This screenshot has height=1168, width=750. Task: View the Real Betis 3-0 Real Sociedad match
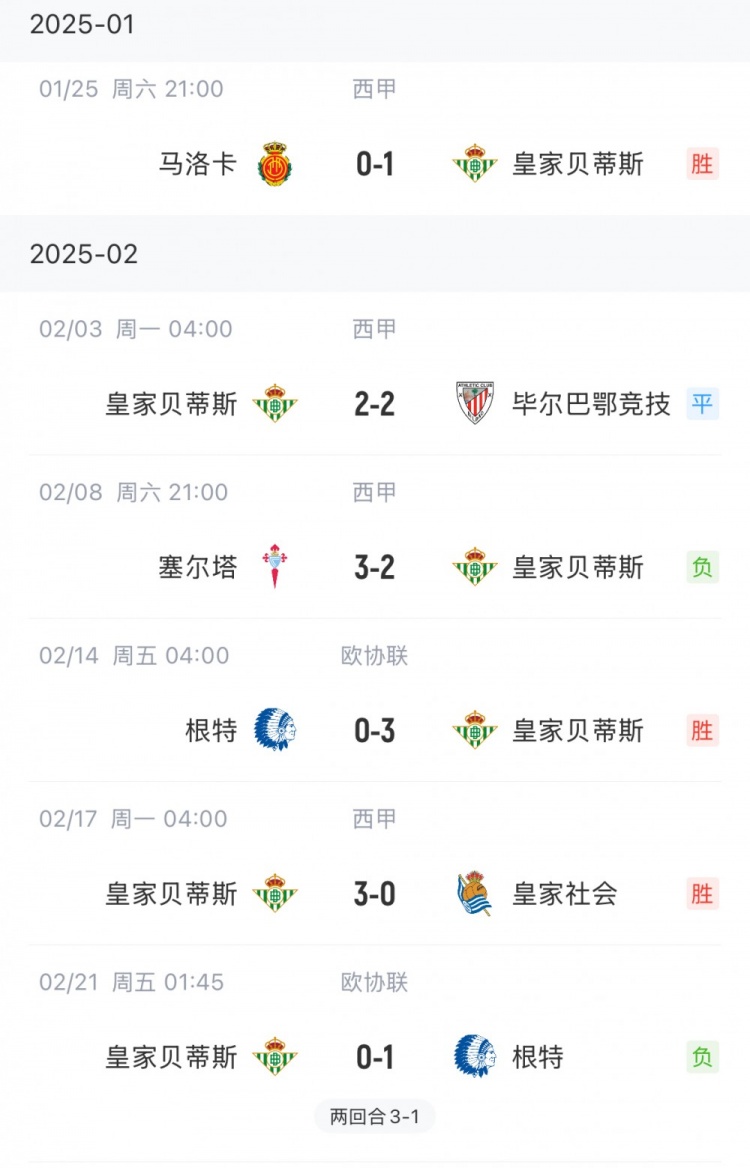point(375,893)
